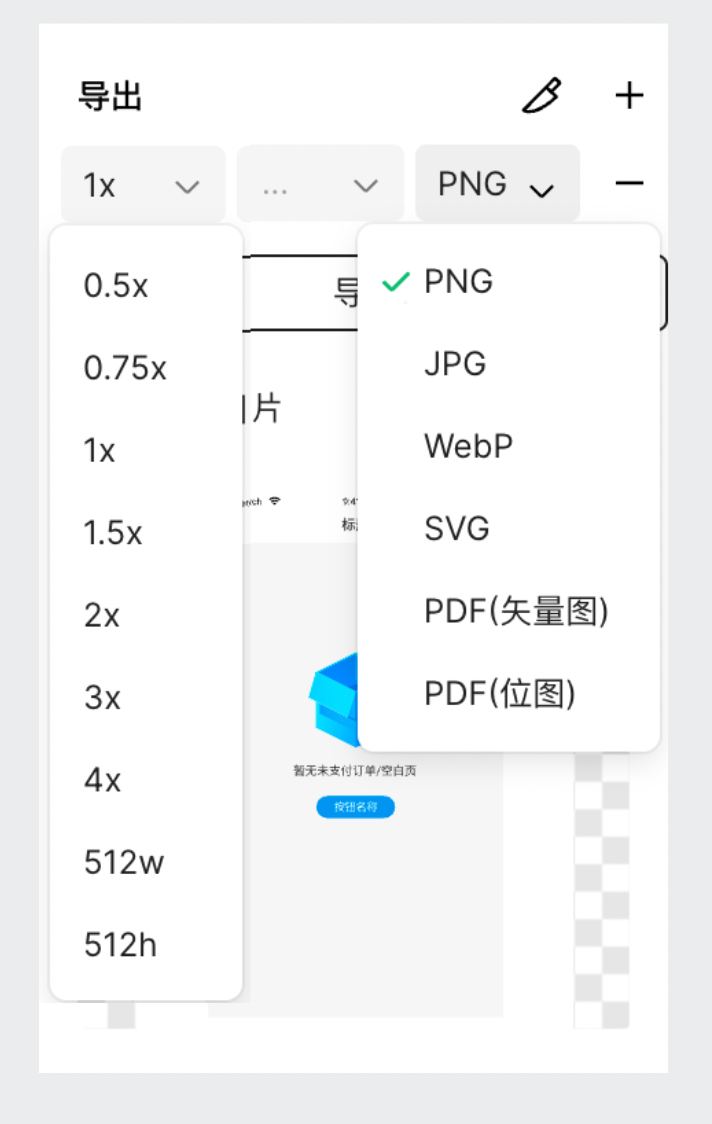Open the suffix dropdown showing dots
712x1124 pixels.
point(320,185)
